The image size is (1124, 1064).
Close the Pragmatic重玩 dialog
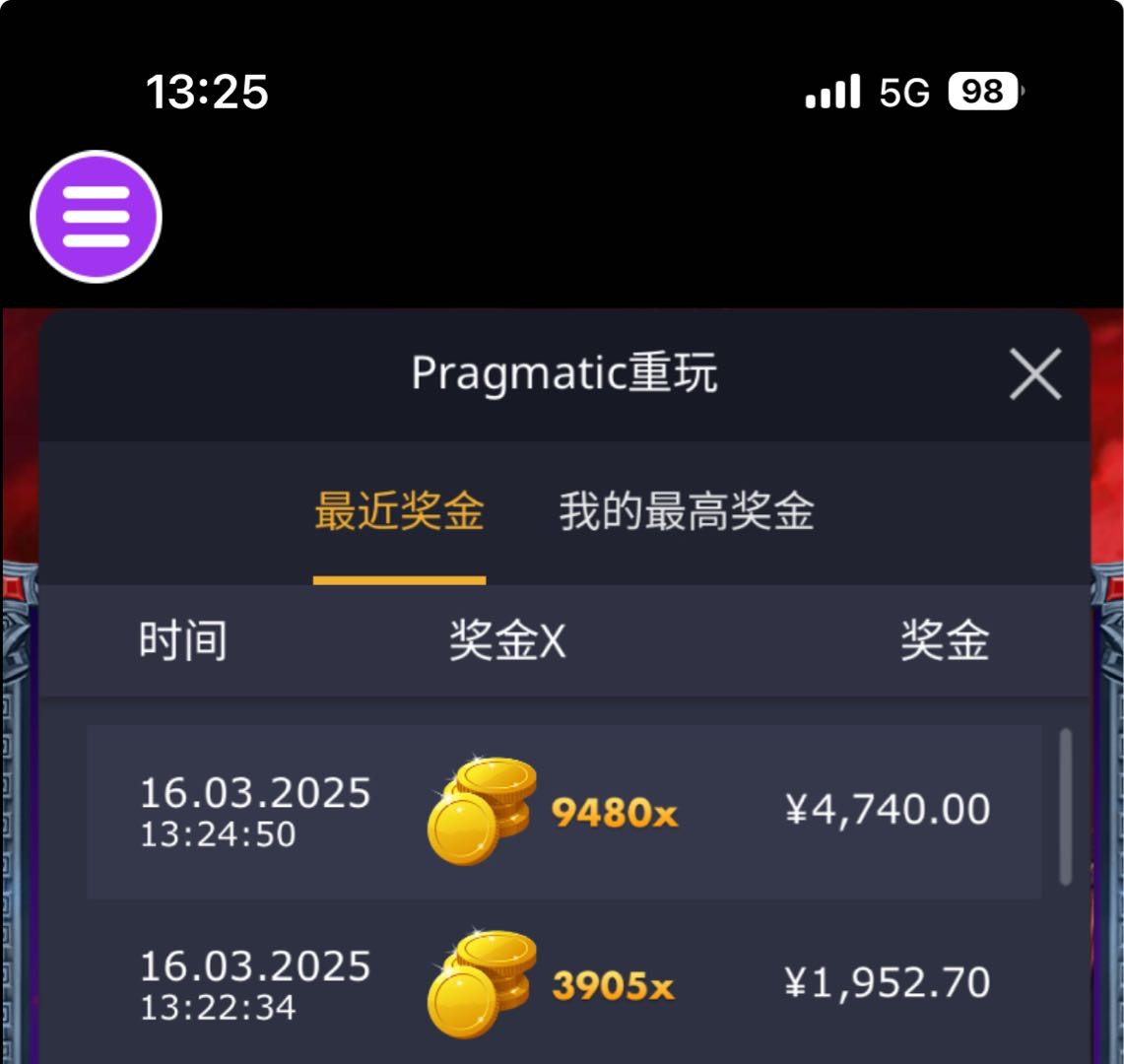[1035, 375]
